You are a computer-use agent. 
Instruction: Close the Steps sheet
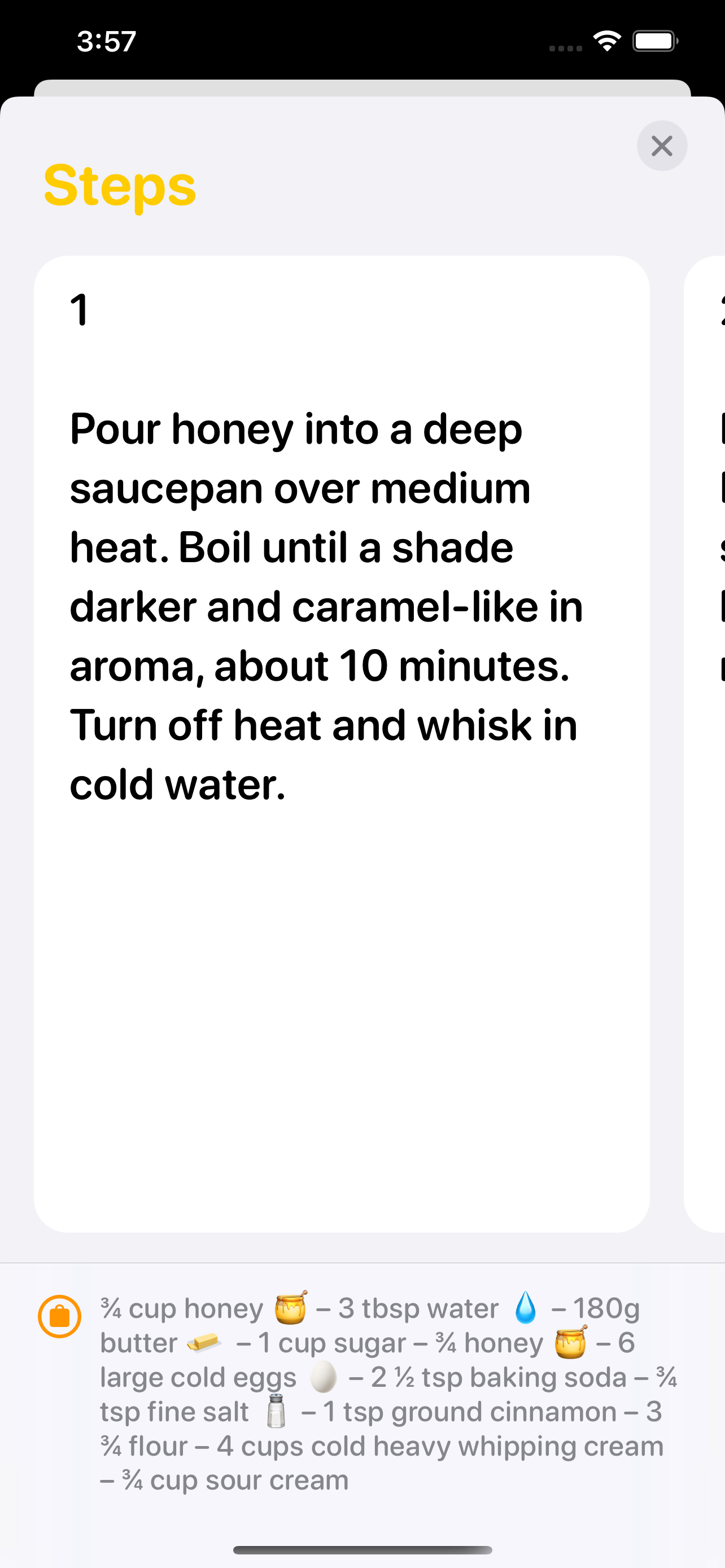662,146
